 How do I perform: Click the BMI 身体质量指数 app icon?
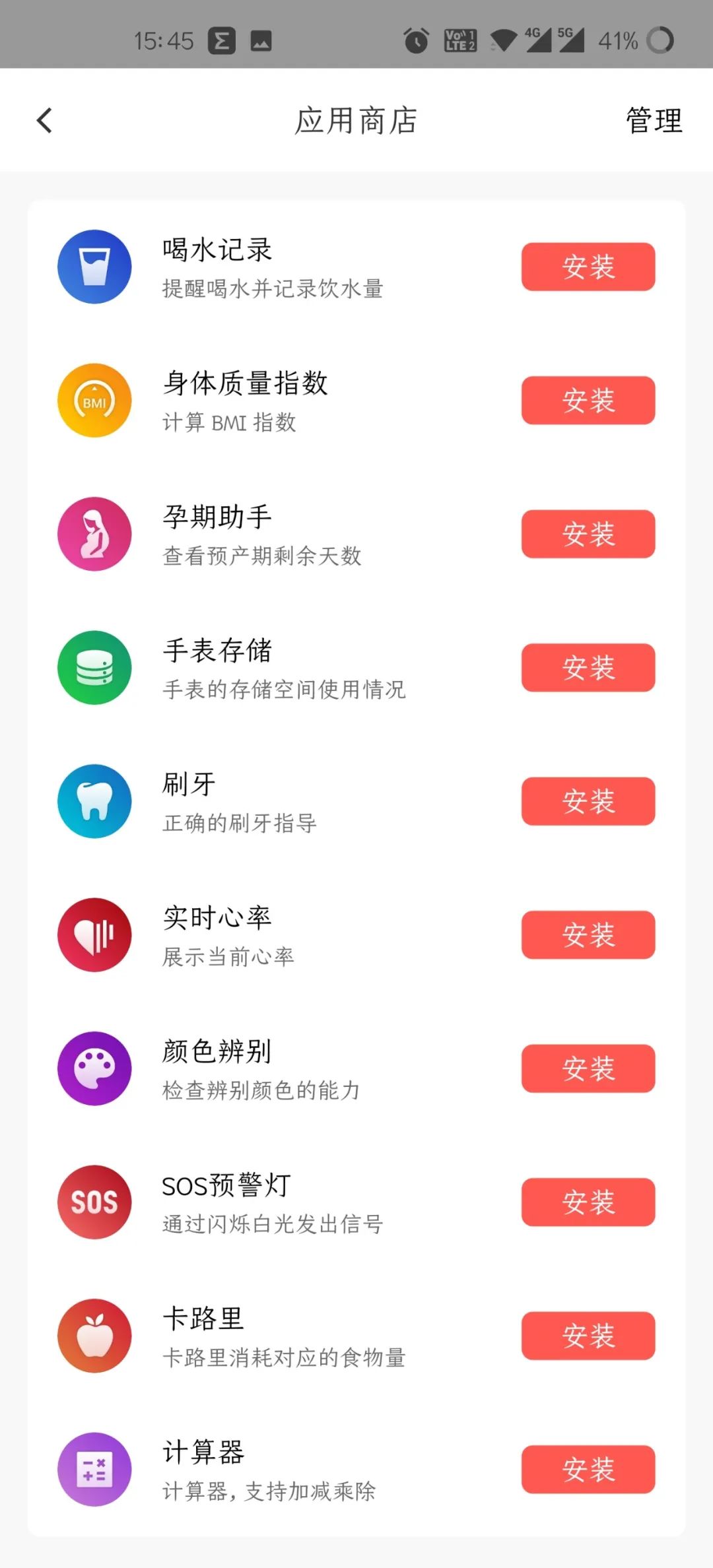click(x=94, y=401)
